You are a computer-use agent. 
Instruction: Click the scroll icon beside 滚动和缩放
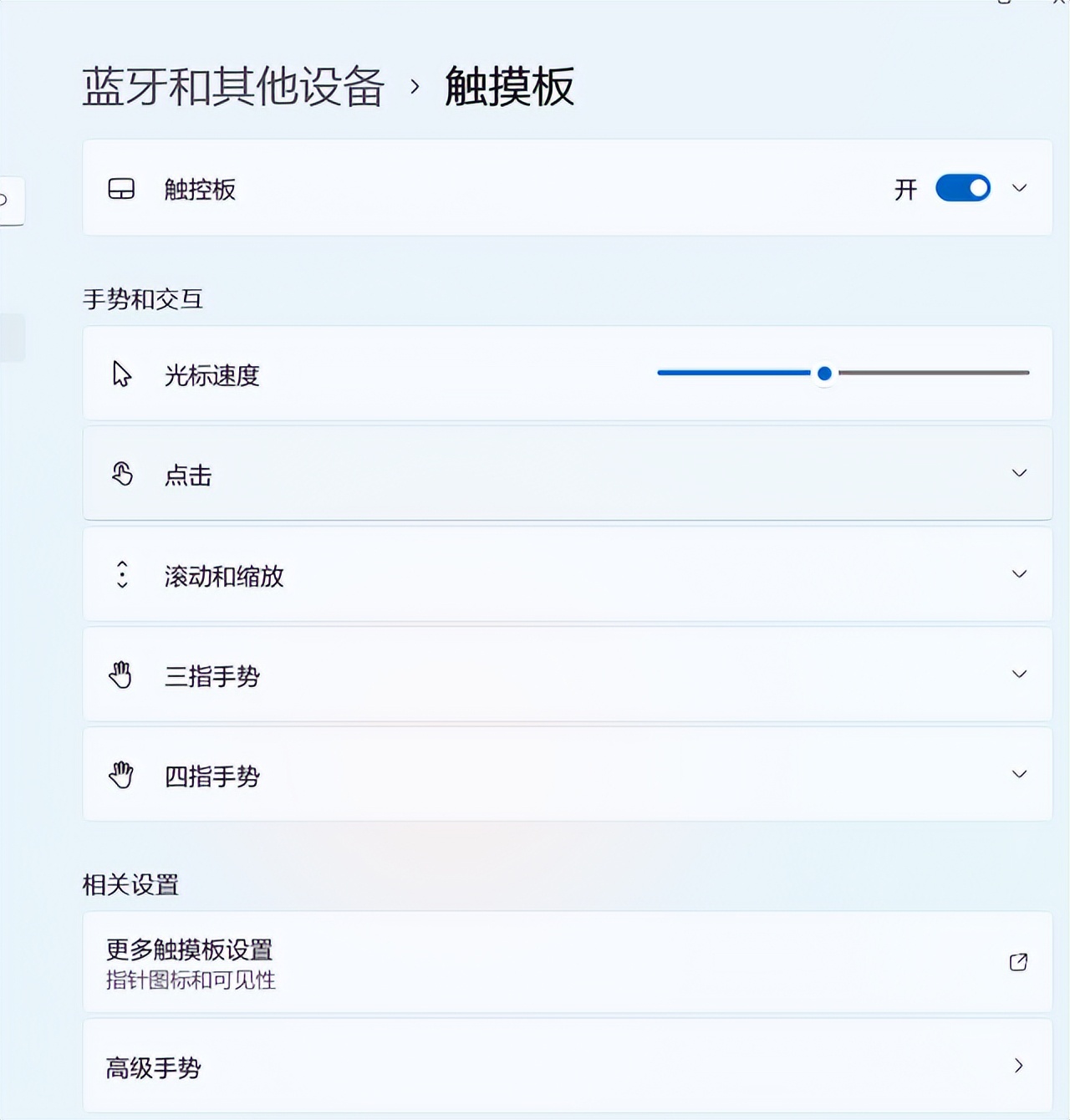(122, 574)
